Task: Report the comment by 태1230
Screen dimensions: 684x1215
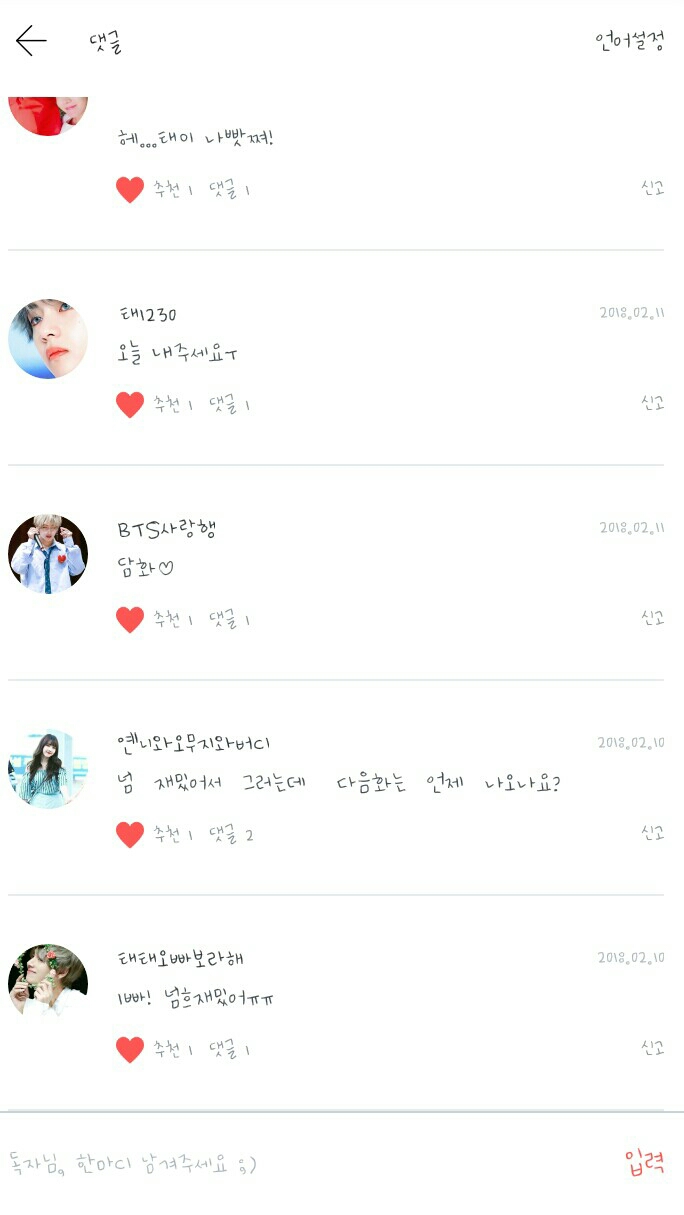Action: pyautogui.click(x=652, y=403)
